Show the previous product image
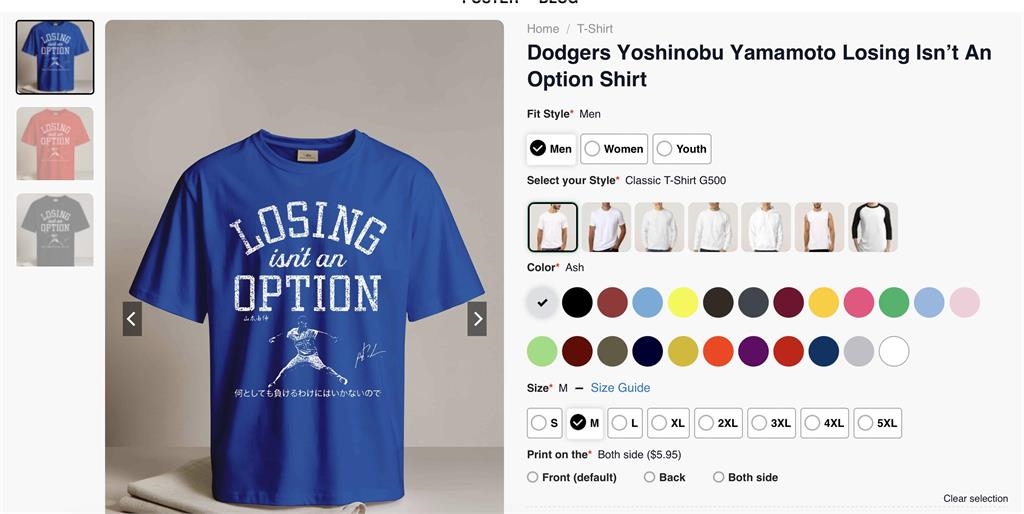This screenshot has height=514, width=1024. point(132,319)
